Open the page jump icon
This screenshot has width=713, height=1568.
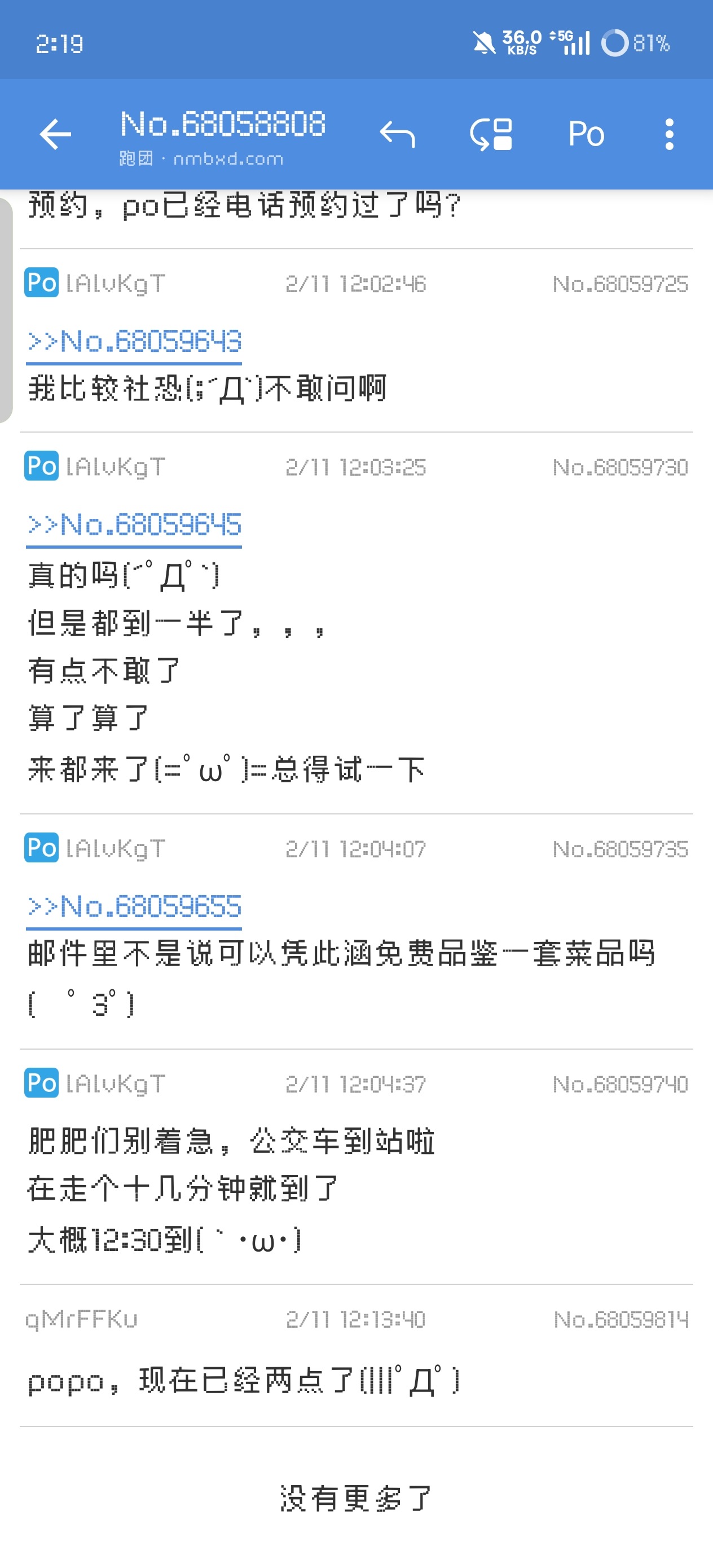491,135
